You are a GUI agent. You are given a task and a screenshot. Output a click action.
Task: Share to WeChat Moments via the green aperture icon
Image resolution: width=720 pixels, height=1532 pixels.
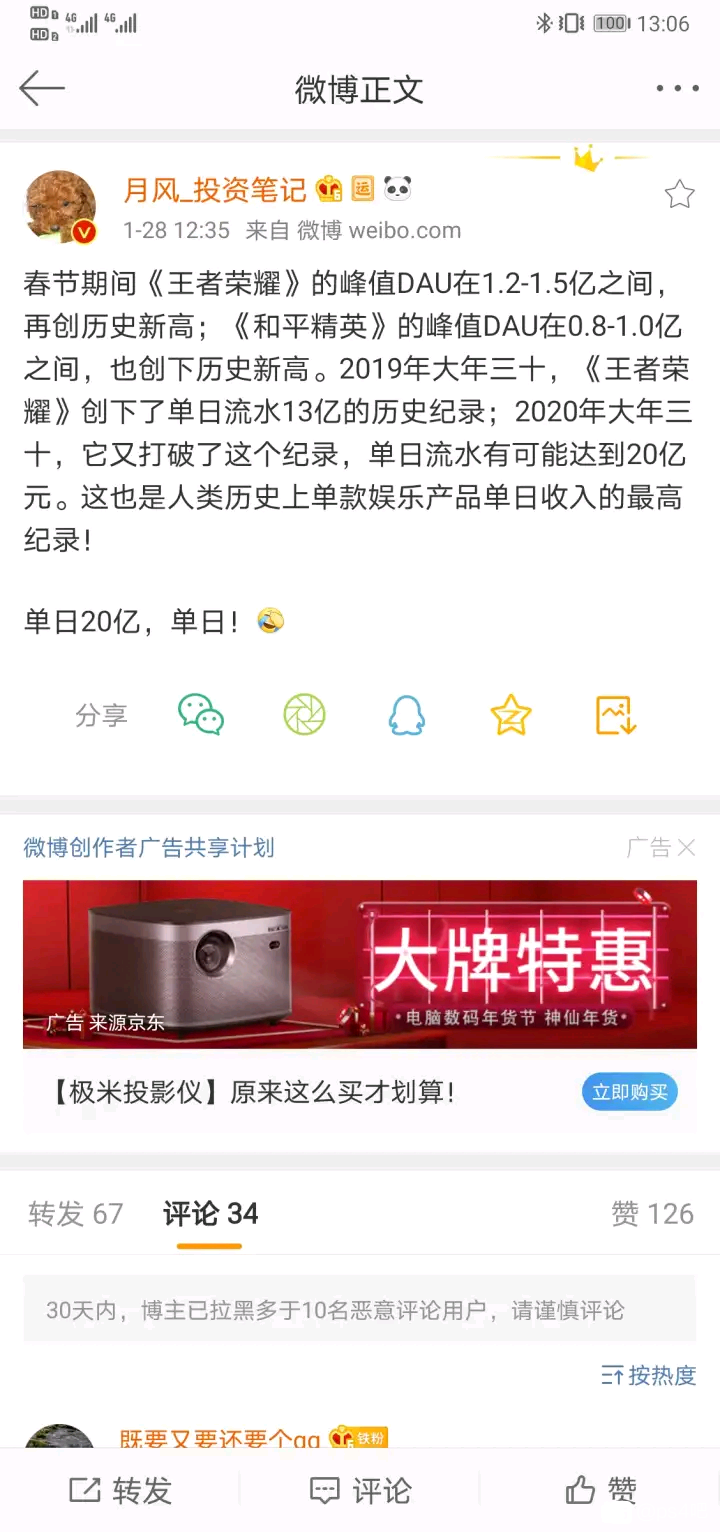coord(304,715)
